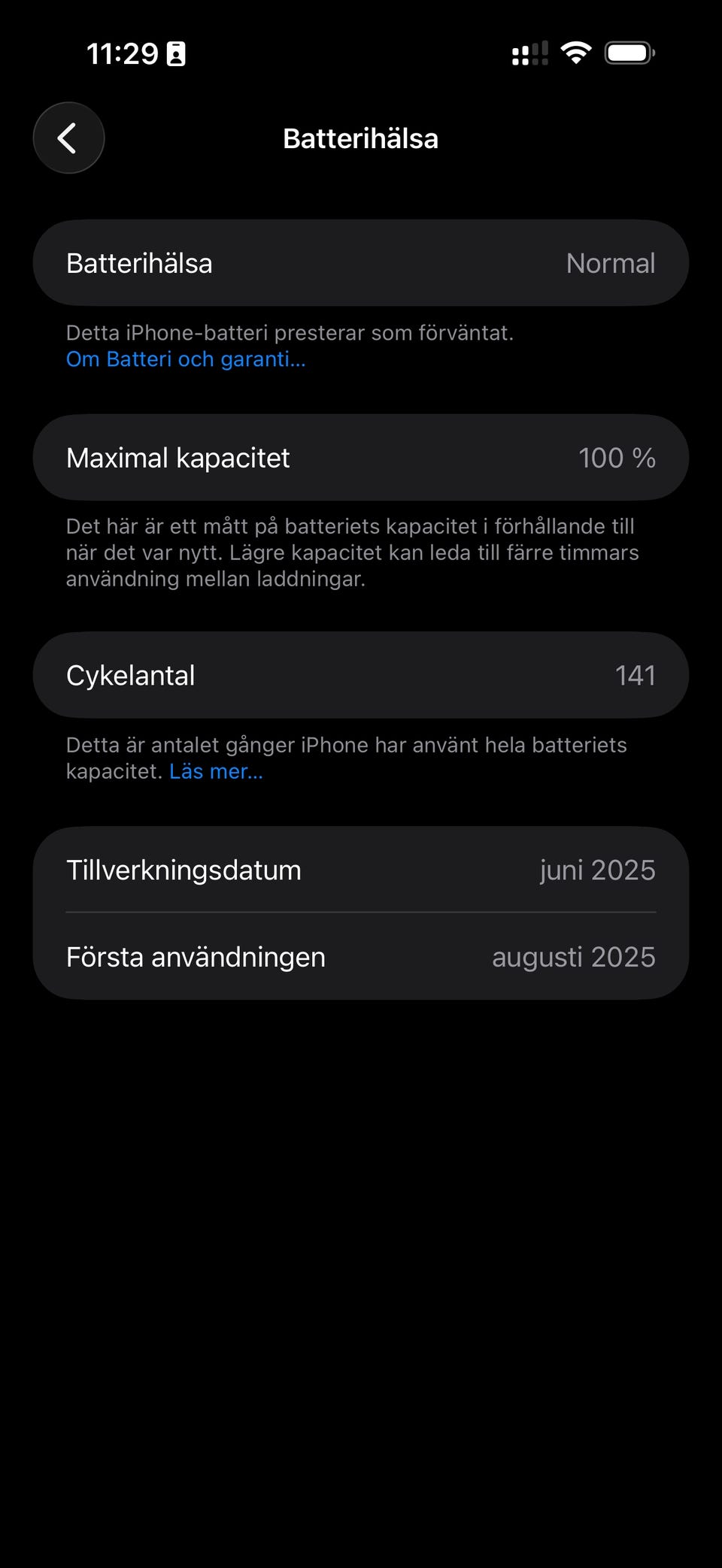The image size is (722, 1568).
Task: Go back from Batterihälsa screen
Action: tap(68, 138)
